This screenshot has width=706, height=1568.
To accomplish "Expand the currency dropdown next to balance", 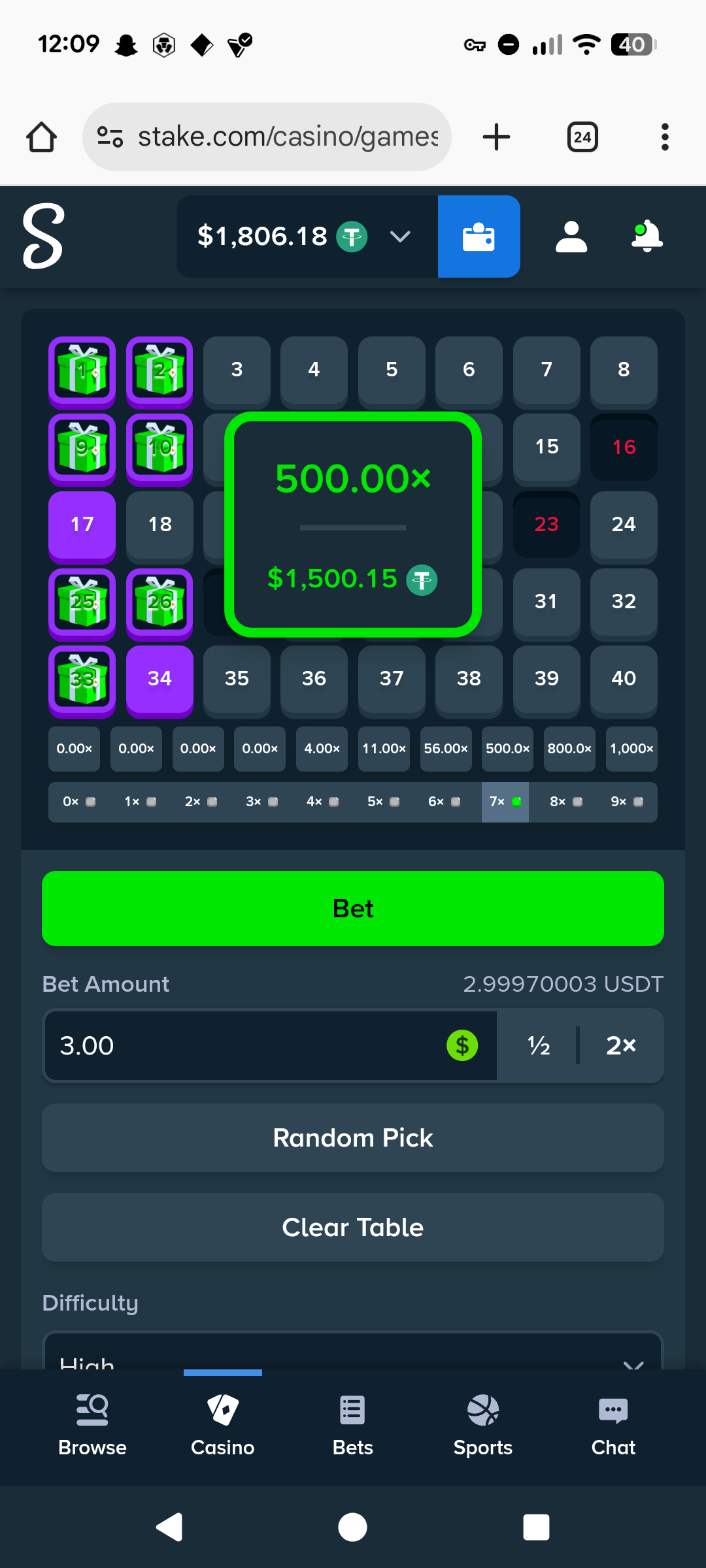I will (x=400, y=237).
